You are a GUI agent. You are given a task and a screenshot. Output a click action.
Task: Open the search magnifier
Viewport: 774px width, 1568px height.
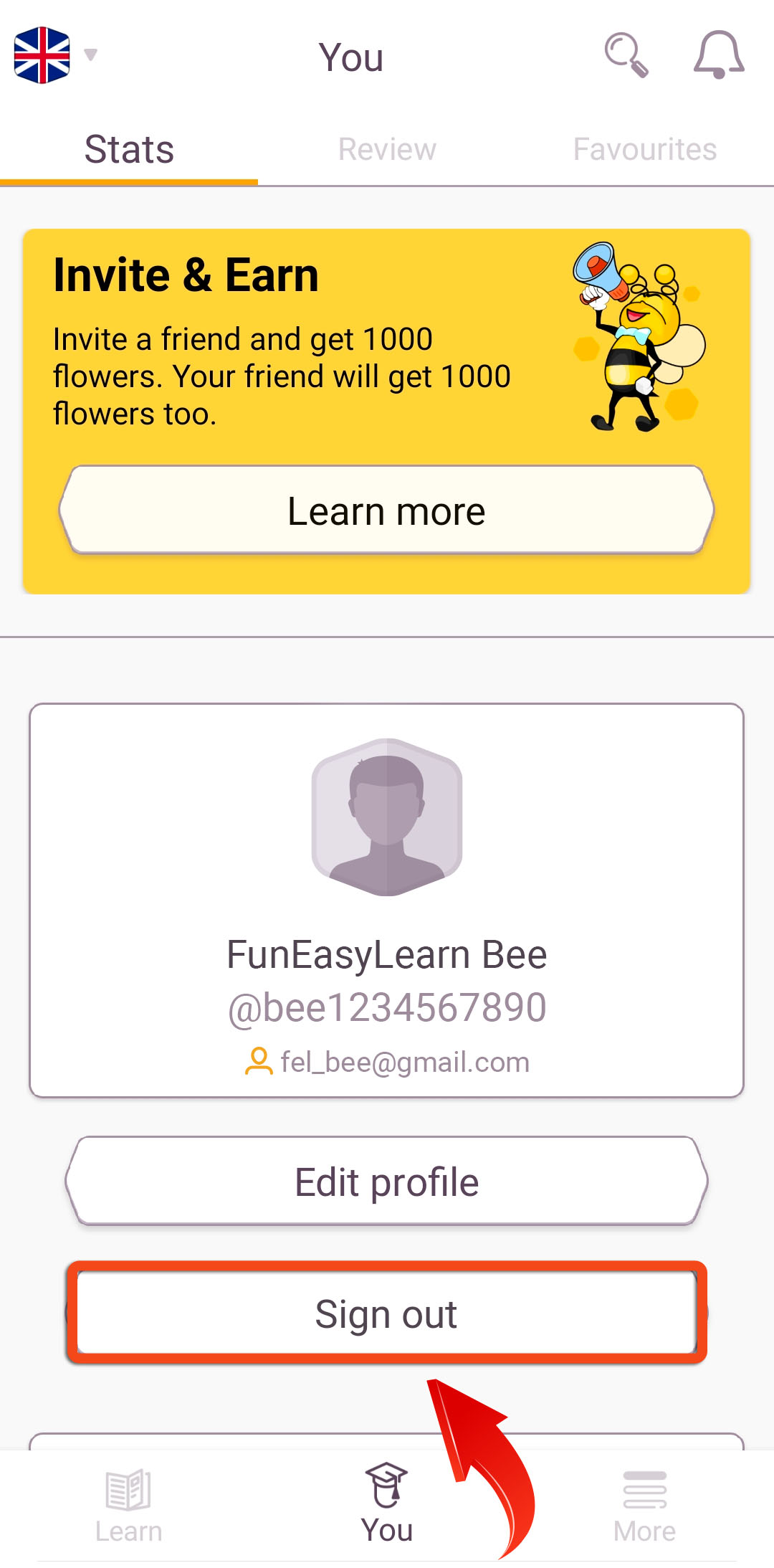coord(626,55)
